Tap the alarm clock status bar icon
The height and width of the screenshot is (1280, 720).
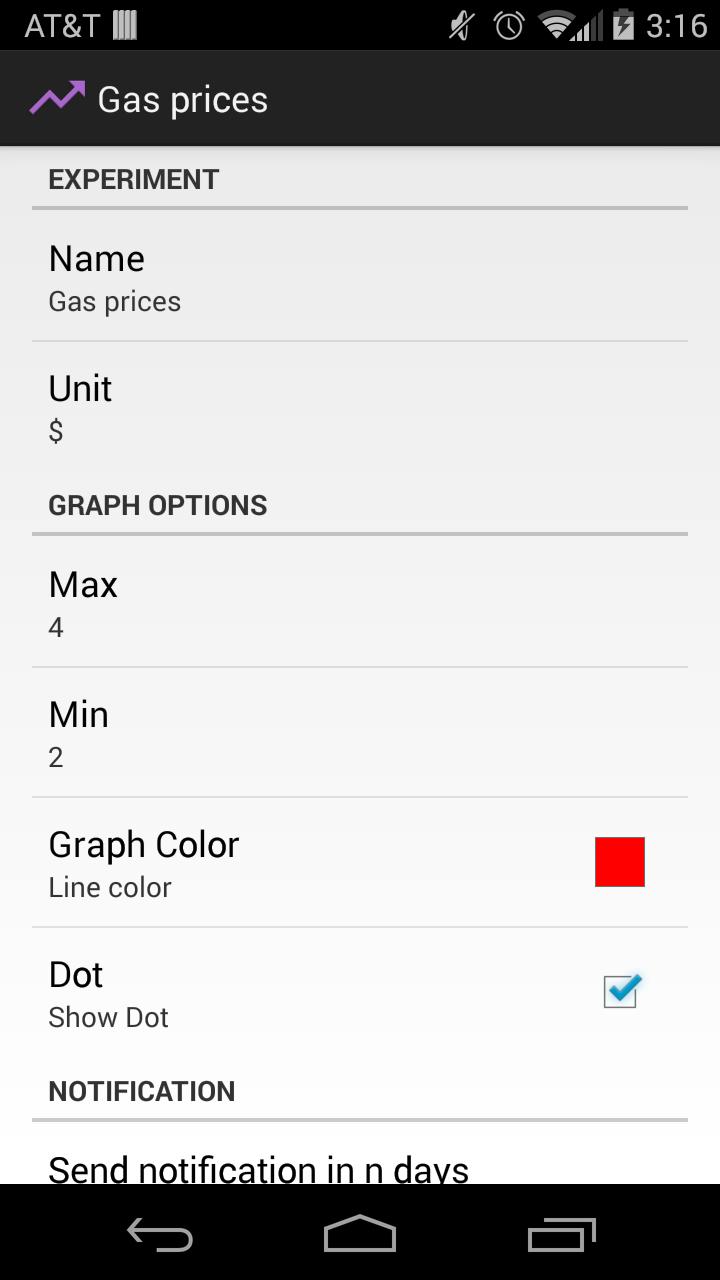point(508,25)
